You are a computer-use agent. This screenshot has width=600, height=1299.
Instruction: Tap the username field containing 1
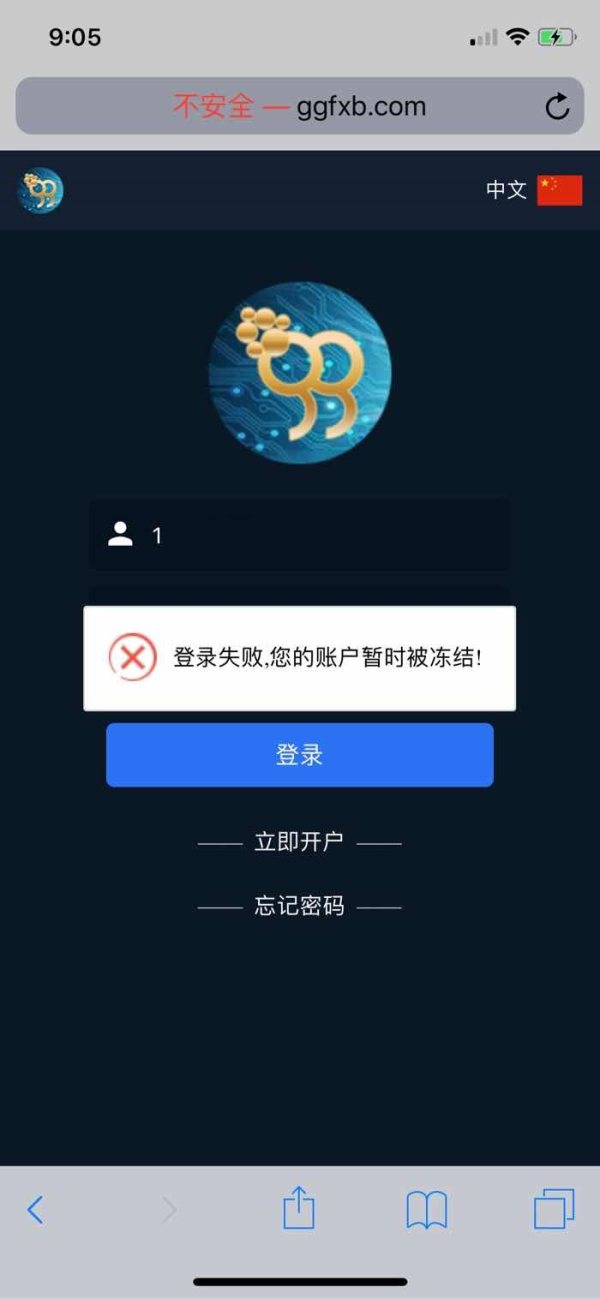point(300,535)
